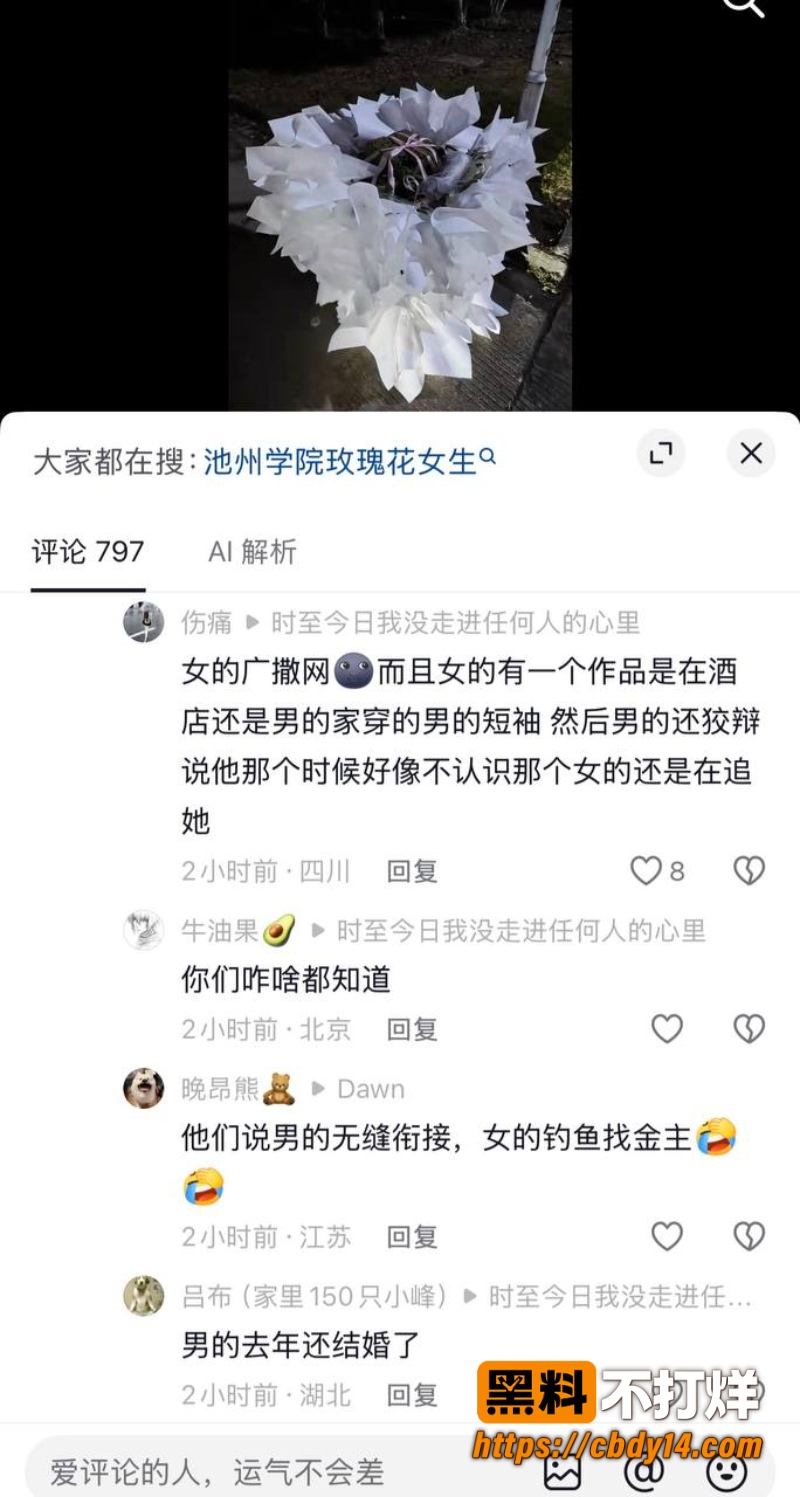
Task: Open the suggested search 池州学院玫瑰花女生
Action: click(x=349, y=461)
